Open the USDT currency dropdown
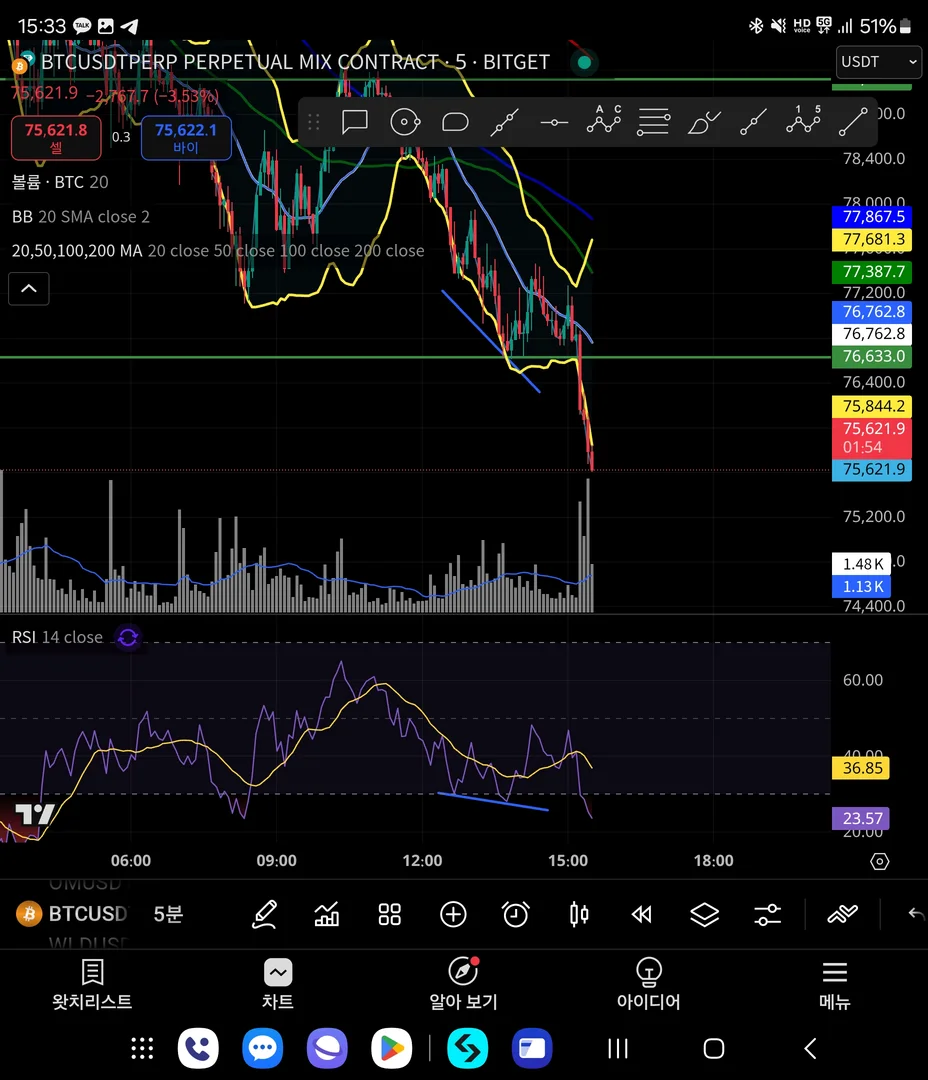928x1080 pixels. click(878, 62)
